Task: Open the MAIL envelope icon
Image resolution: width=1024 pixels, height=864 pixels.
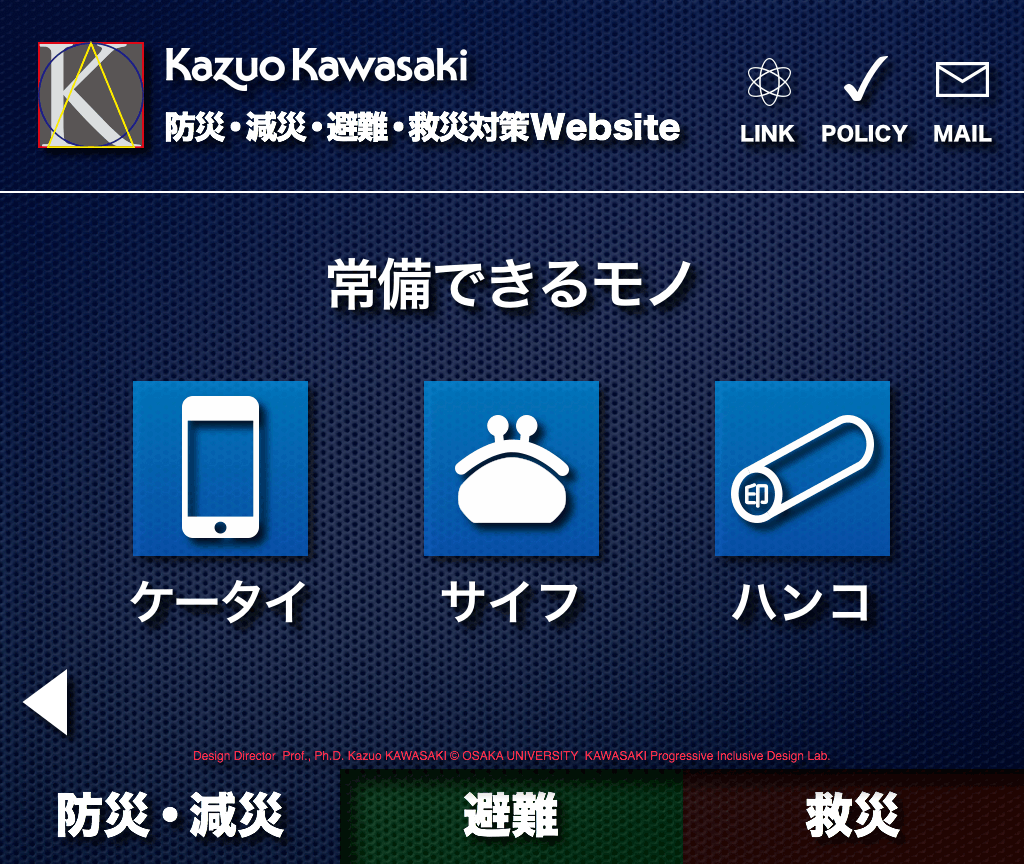Action: (x=962, y=82)
